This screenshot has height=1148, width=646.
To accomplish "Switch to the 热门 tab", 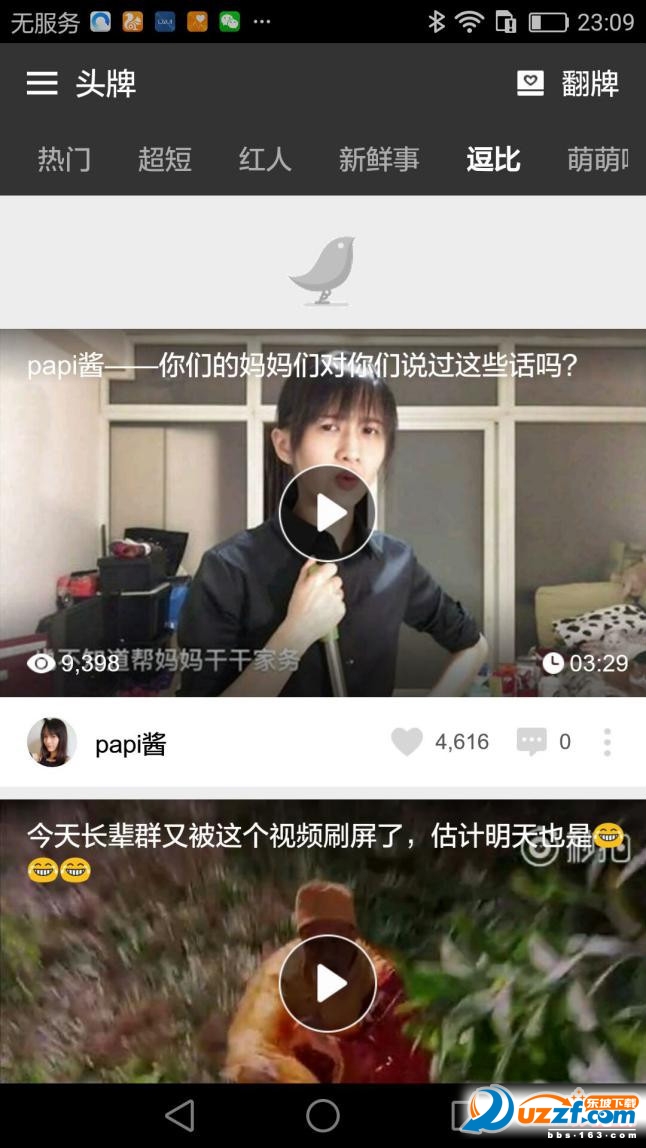I will coord(64,159).
